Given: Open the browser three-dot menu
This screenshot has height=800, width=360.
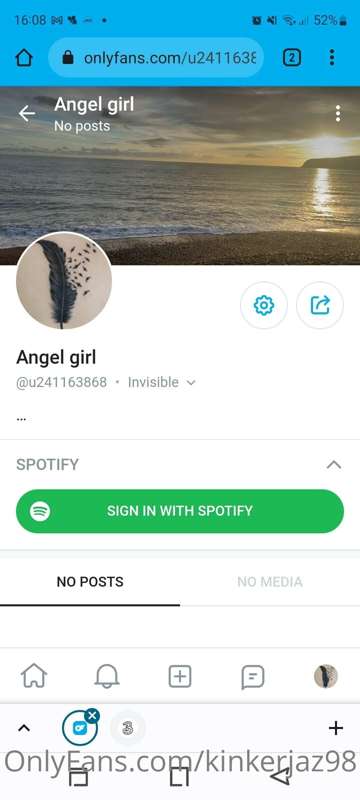Looking at the screenshot, I should [332, 58].
